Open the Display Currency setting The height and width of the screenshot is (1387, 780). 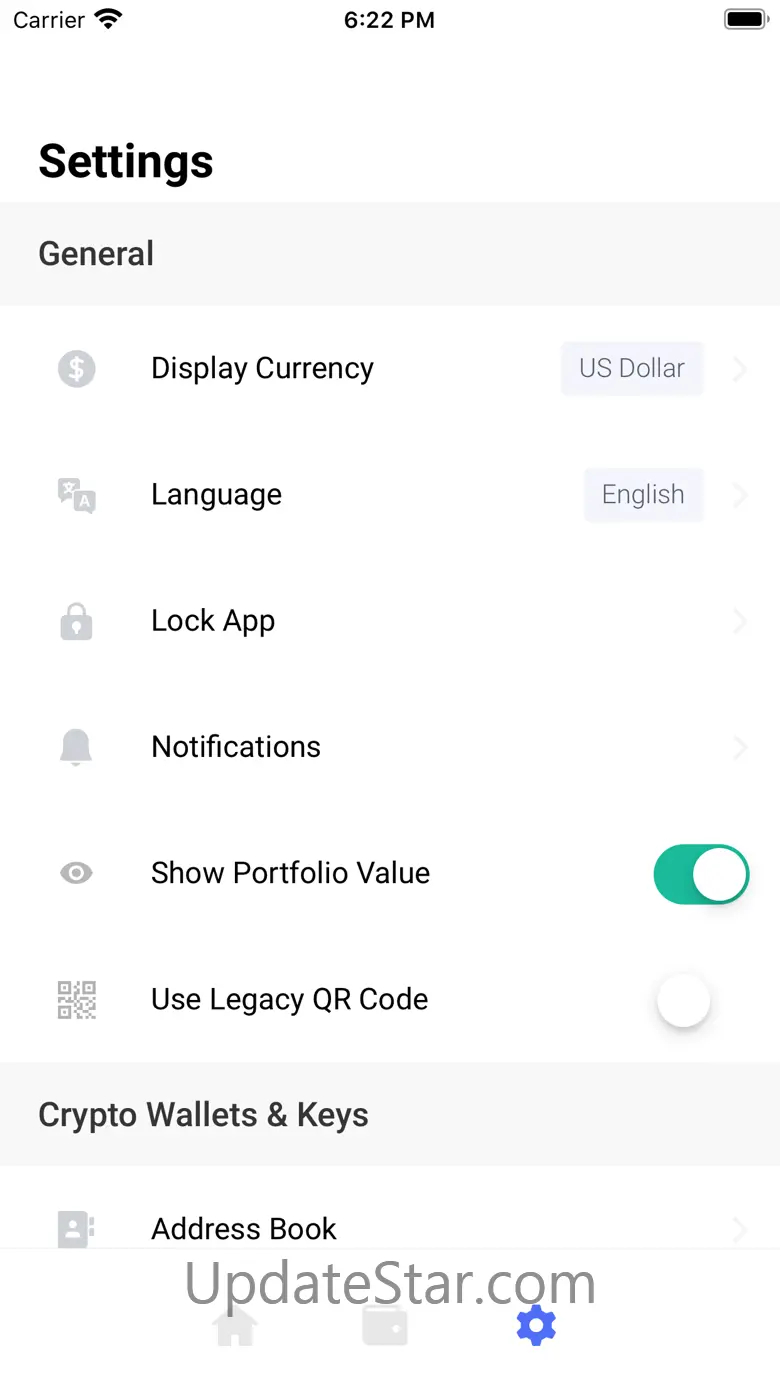[390, 369]
